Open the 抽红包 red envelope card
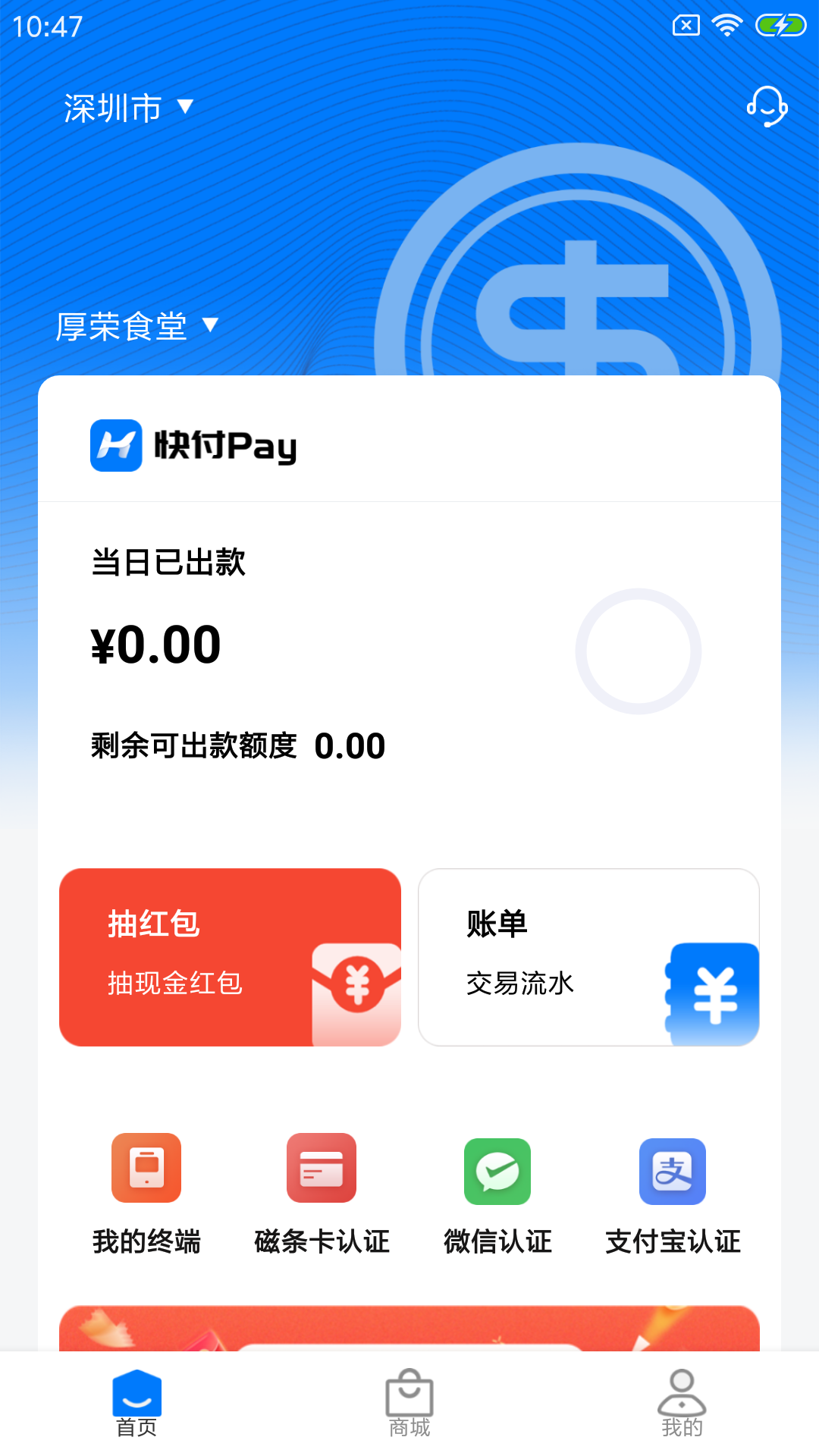This screenshot has width=819, height=1456. tap(230, 957)
